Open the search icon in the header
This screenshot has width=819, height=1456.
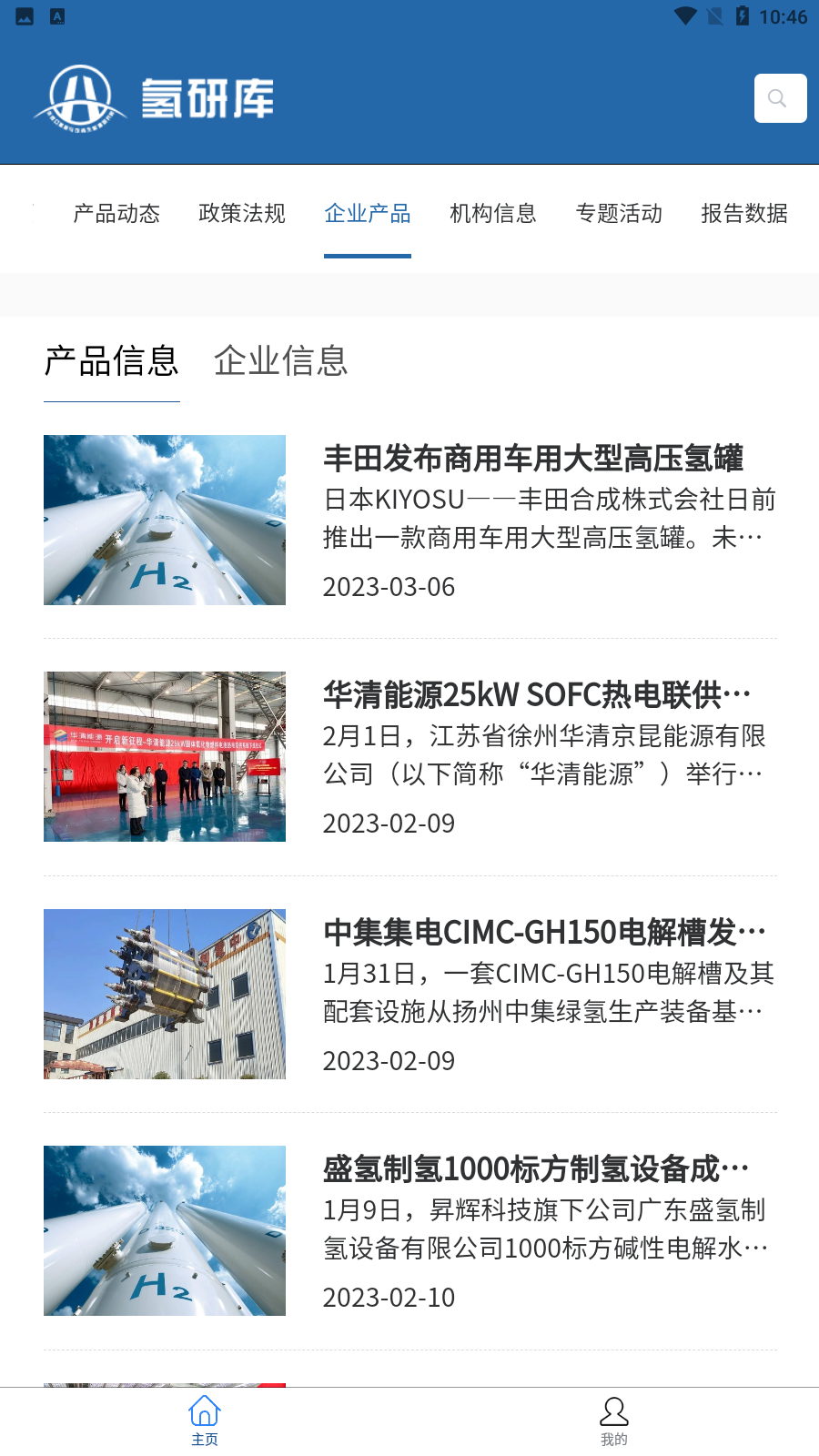(x=780, y=98)
